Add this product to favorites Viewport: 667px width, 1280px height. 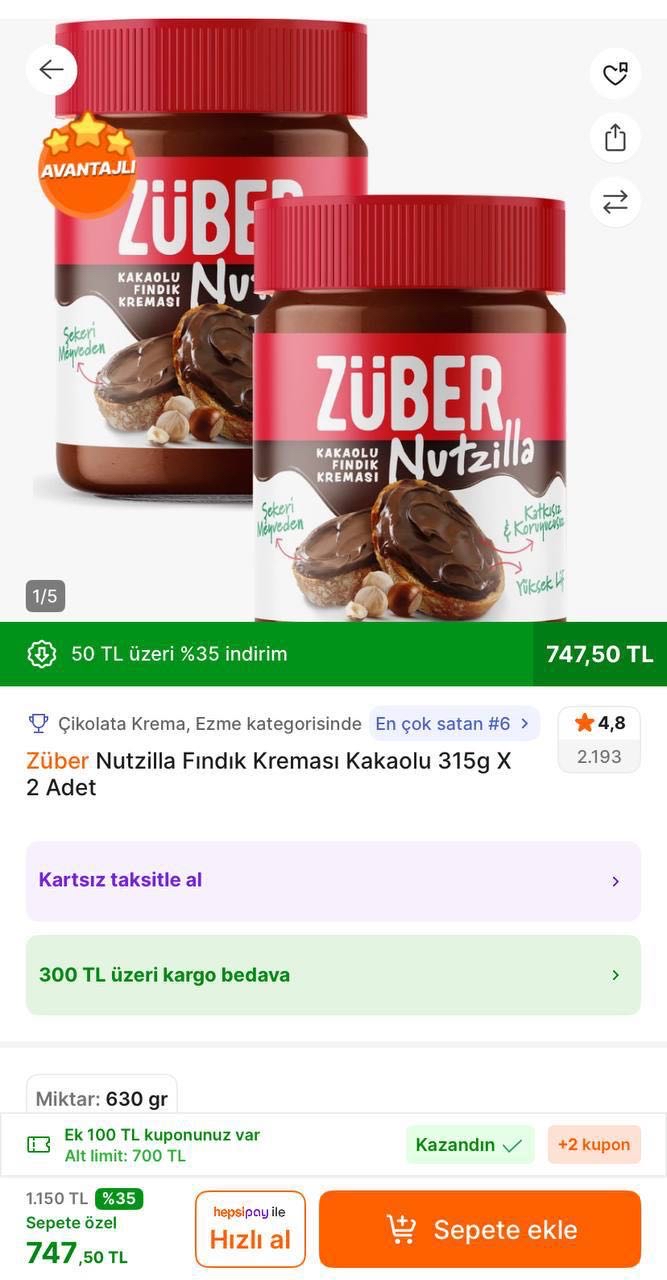pos(615,74)
